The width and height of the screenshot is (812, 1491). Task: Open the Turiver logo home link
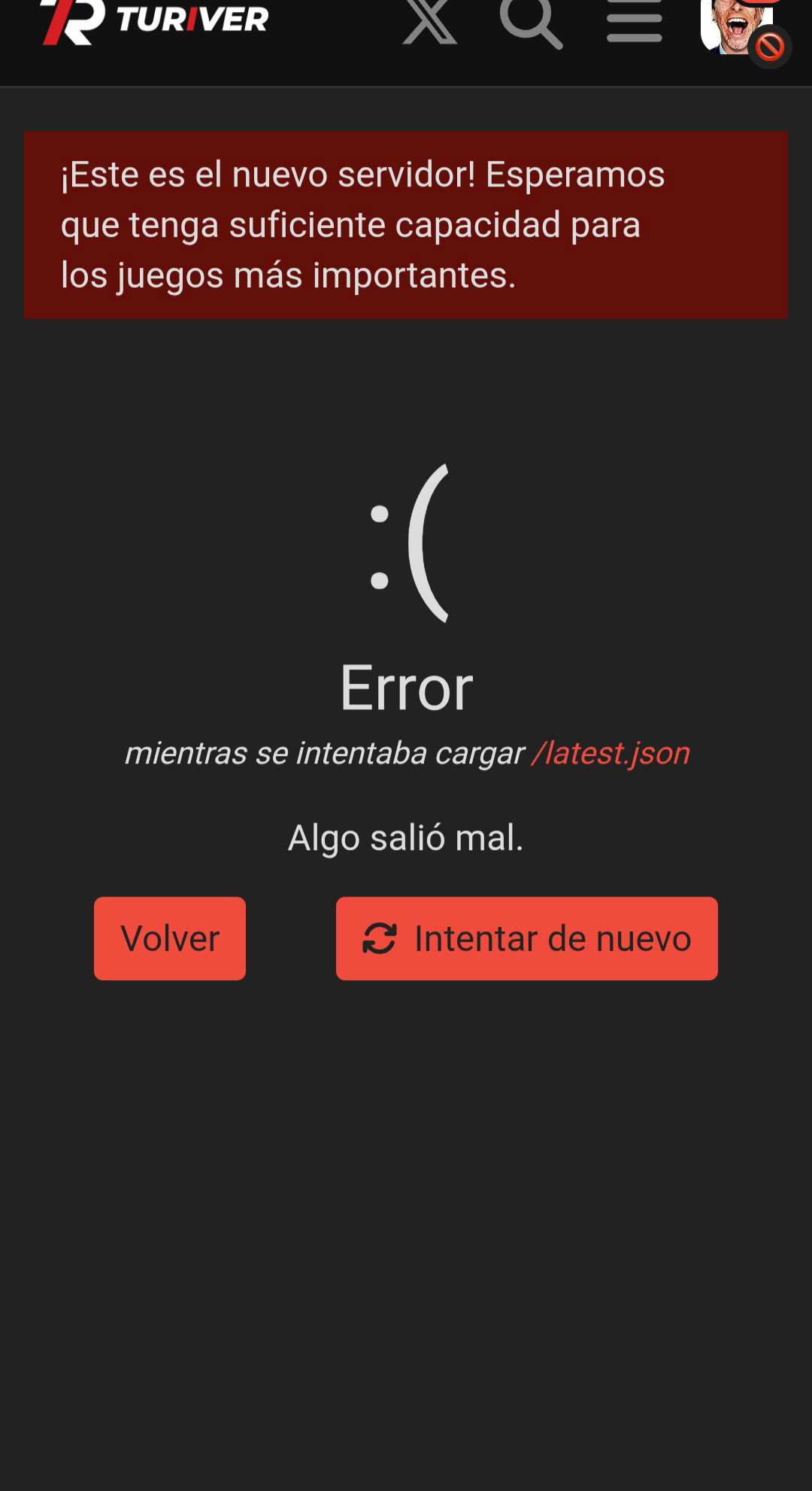(154, 20)
